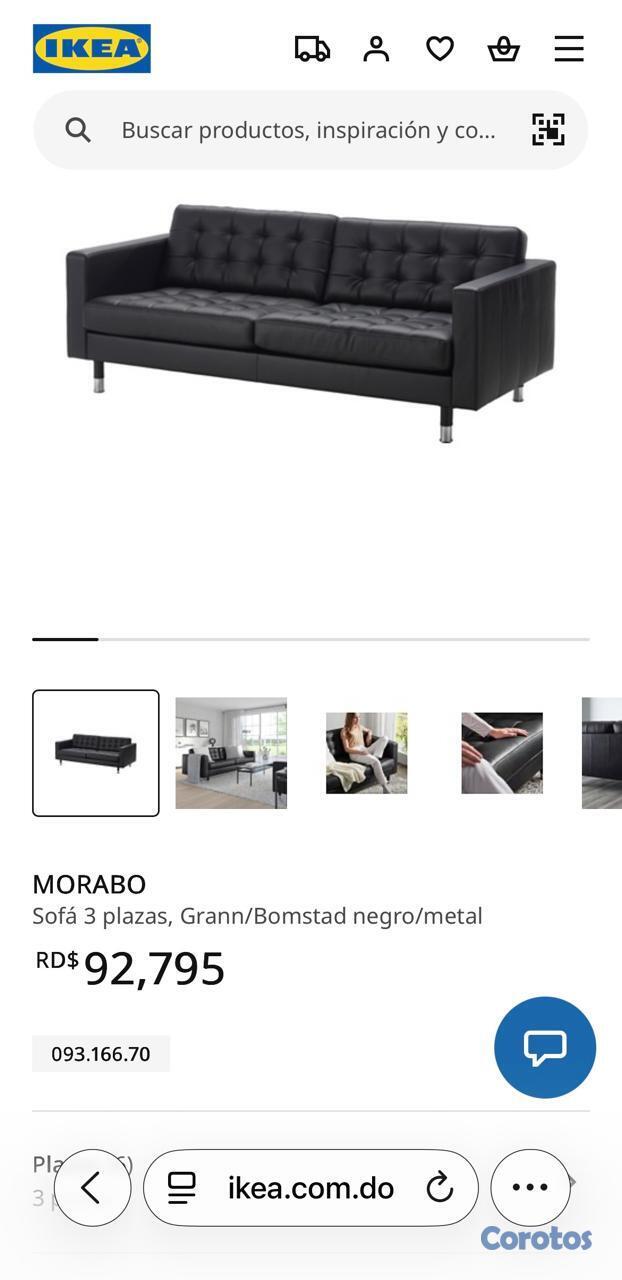The image size is (622, 1280).
Task: Select the leather close-up thumbnail
Action: pyautogui.click(x=501, y=753)
